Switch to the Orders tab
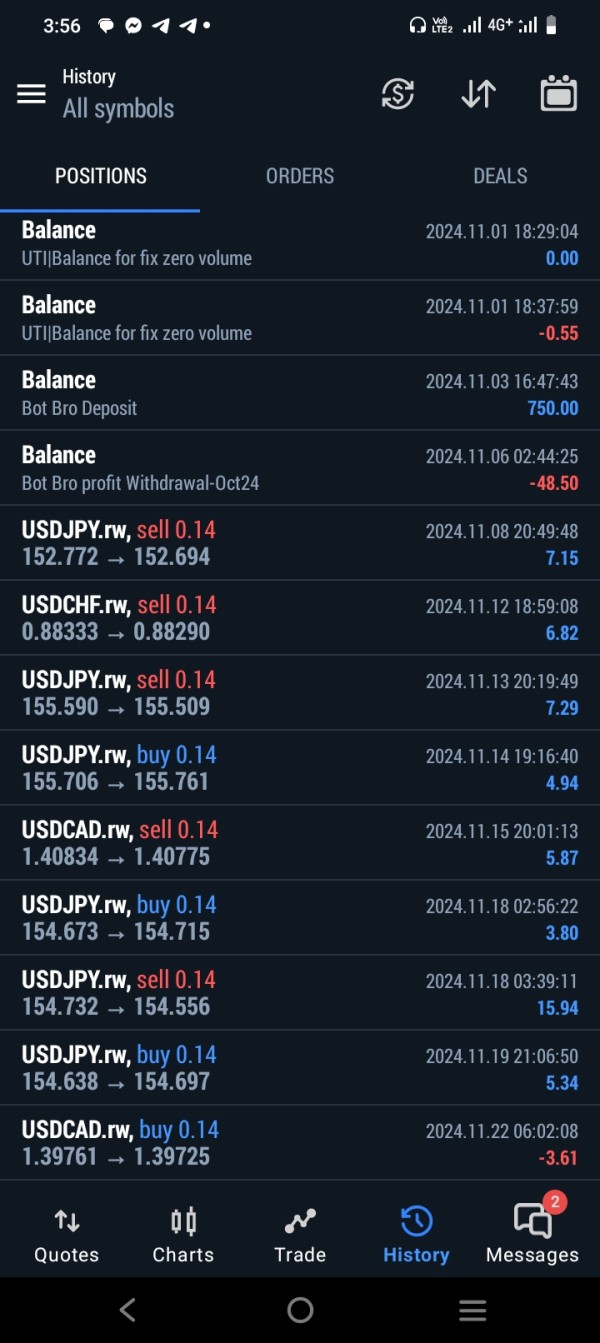 [300, 176]
